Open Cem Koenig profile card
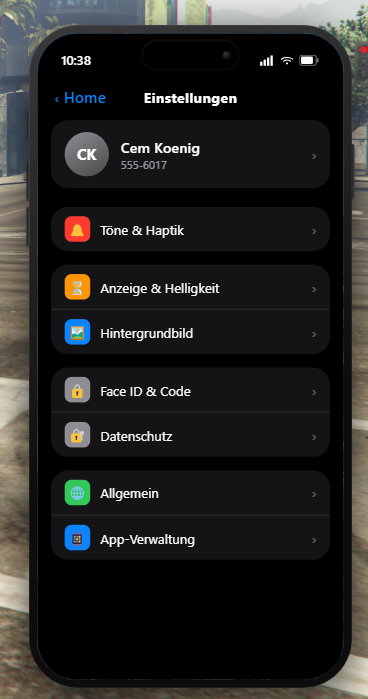The height and width of the screenshot is (699, 368). point(190,154)
